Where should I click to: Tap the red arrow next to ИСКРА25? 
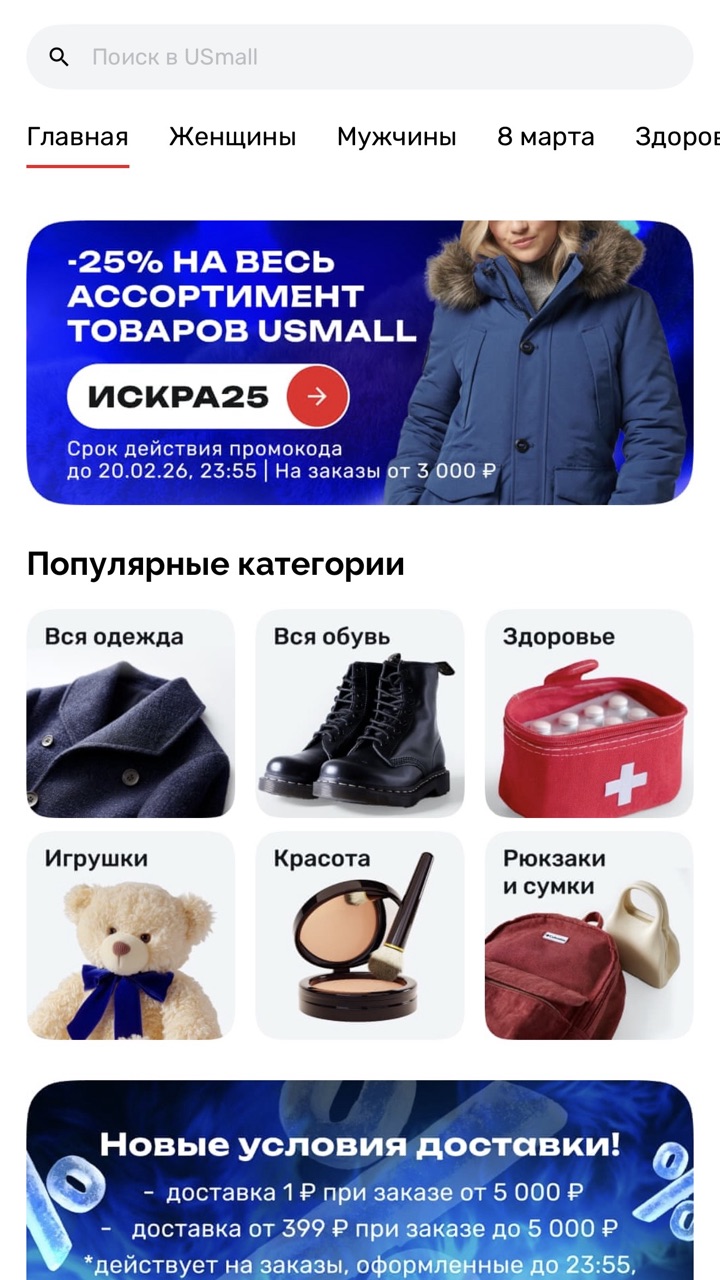pos(317,397)
